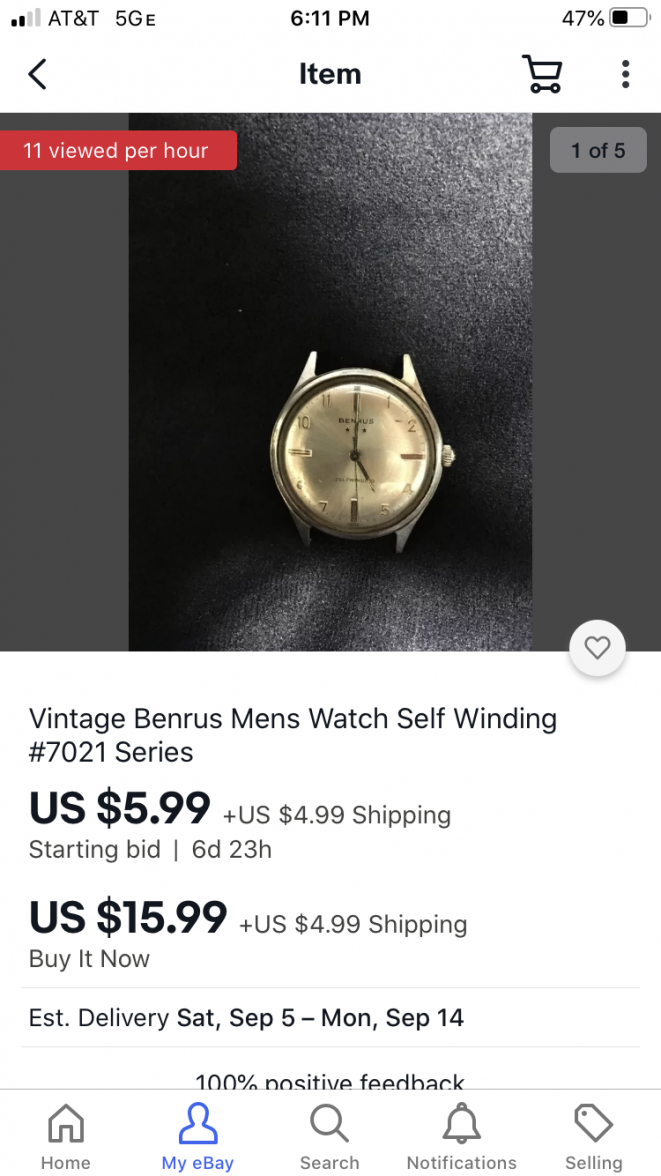The height and width of the screenshot is (1176, 661).
Task: Open the overflow menu
Action: 625,74
